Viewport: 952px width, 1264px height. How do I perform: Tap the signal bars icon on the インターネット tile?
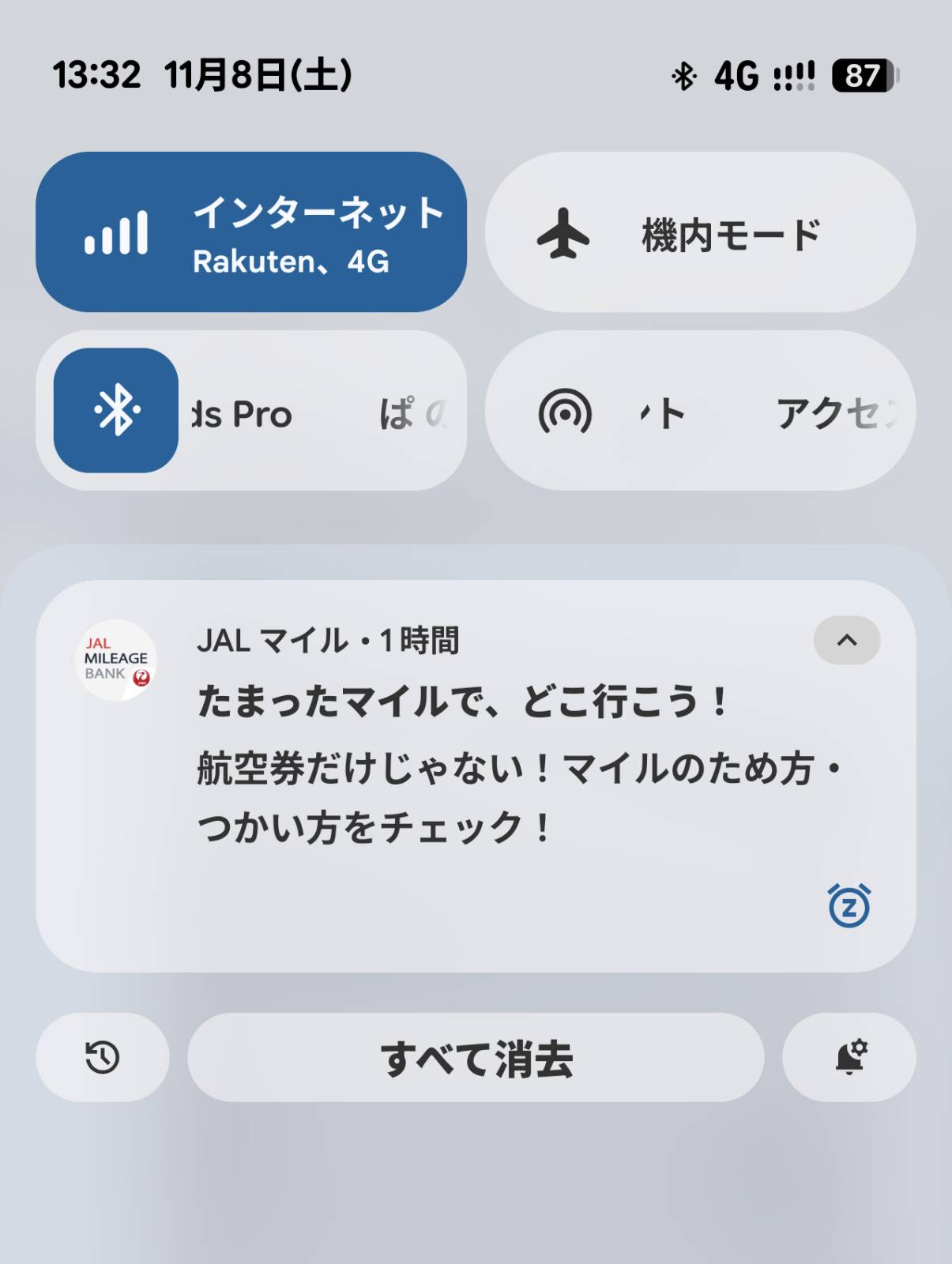[116, 231]
